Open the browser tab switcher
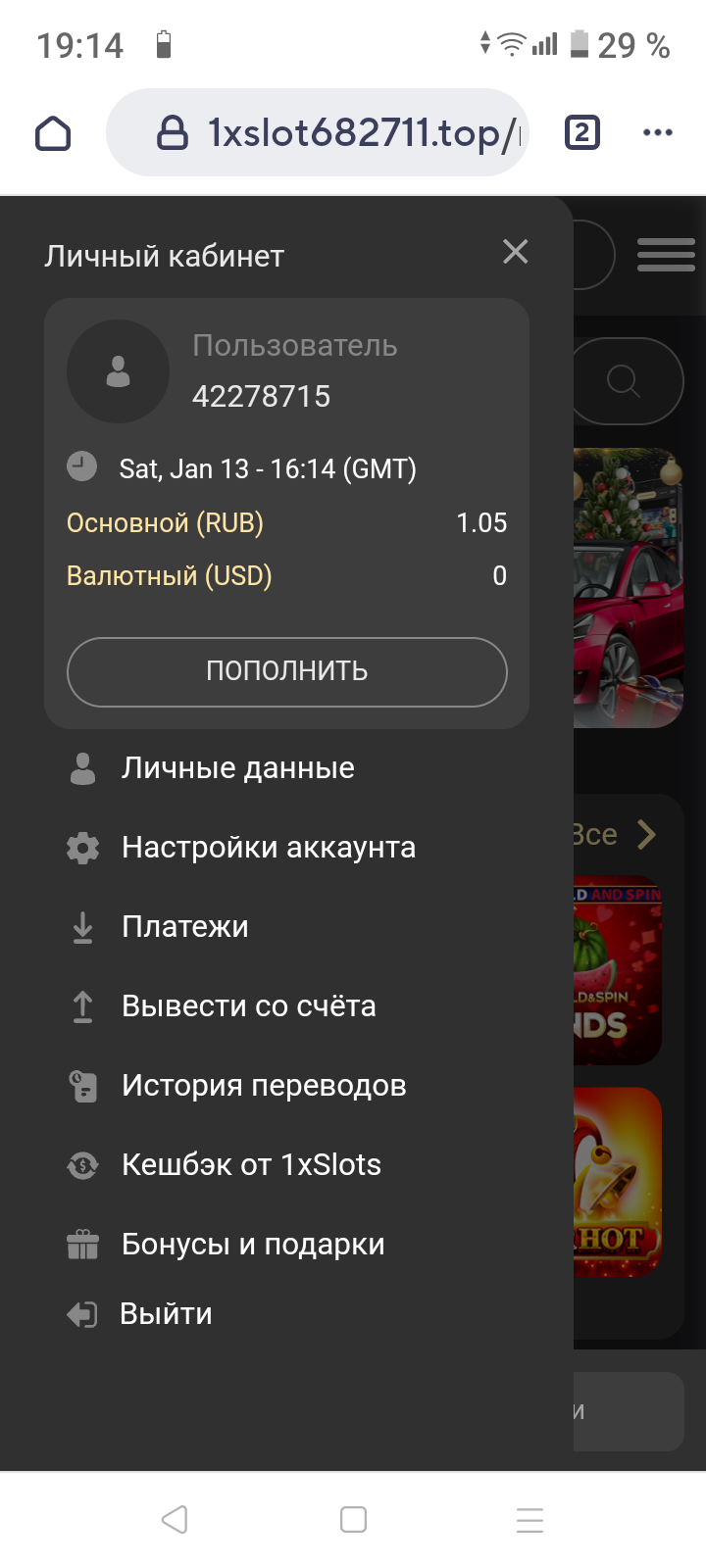Image resolution: width=706 pixels, height=1568 pixels. [581, 132]
